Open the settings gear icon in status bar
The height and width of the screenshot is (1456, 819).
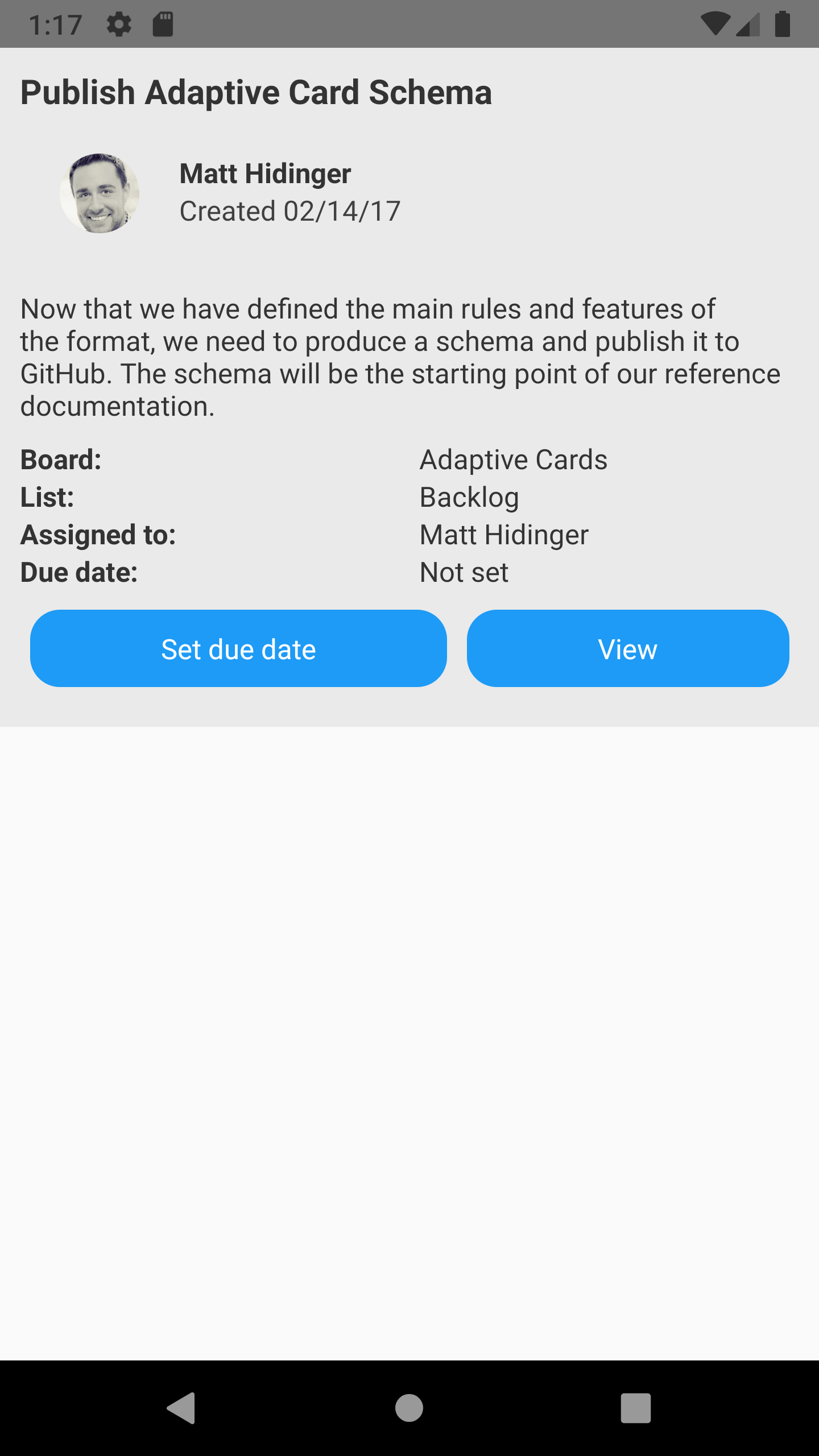coord(119,23)
